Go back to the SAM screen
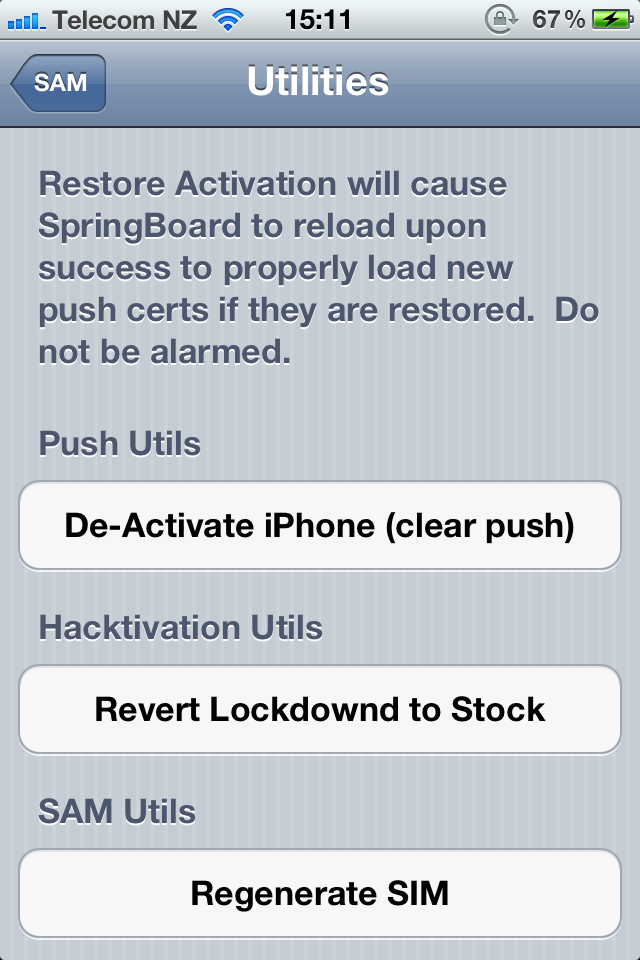The height and width of the screenshot is (960, 640). [x=58, y=83]
